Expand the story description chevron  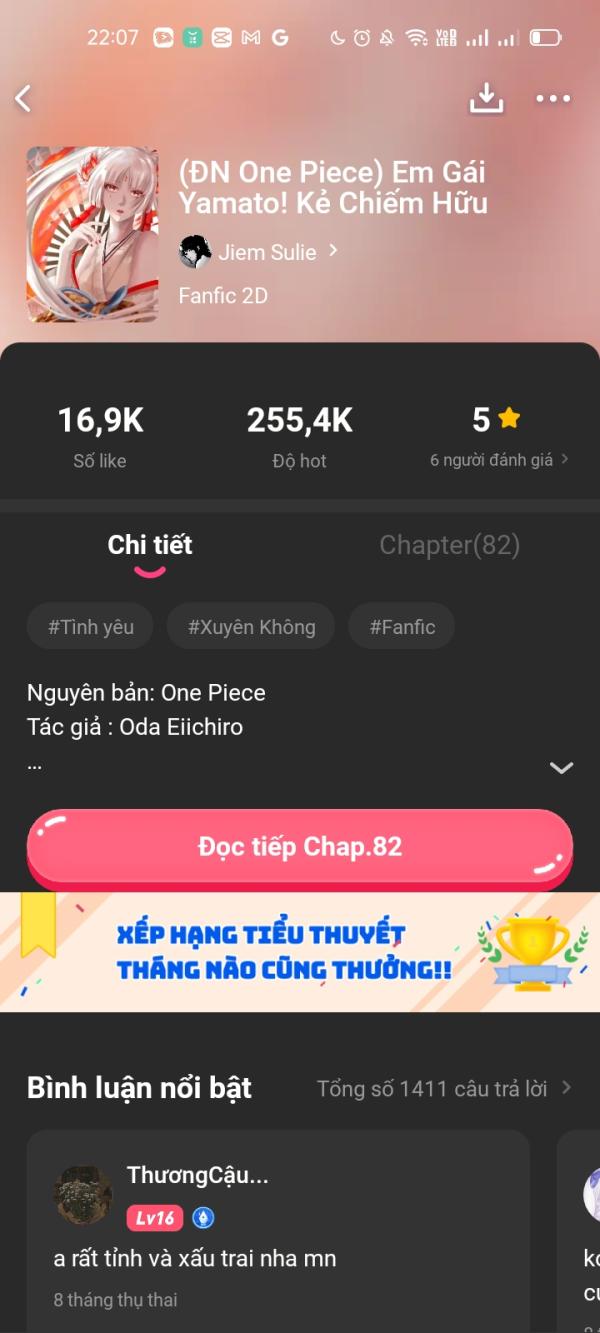pos(561,768)
